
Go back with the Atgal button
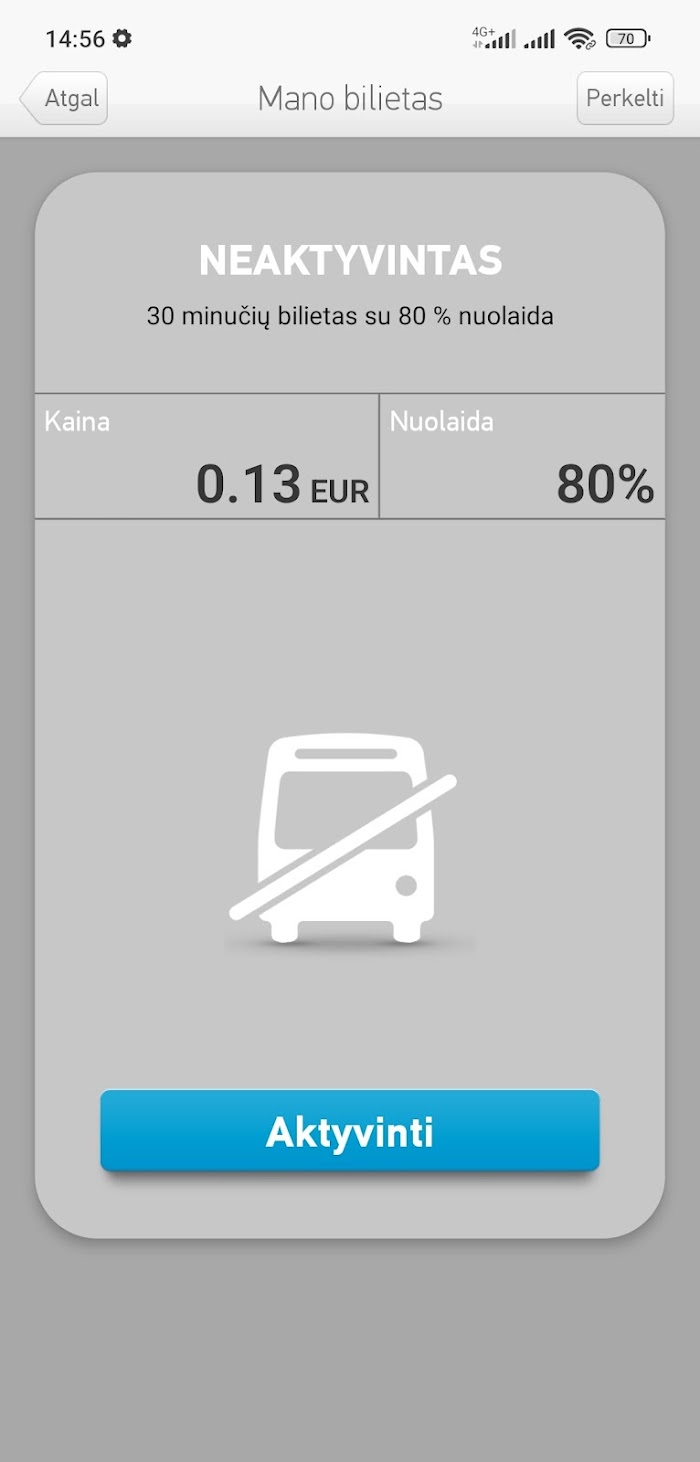64,98
